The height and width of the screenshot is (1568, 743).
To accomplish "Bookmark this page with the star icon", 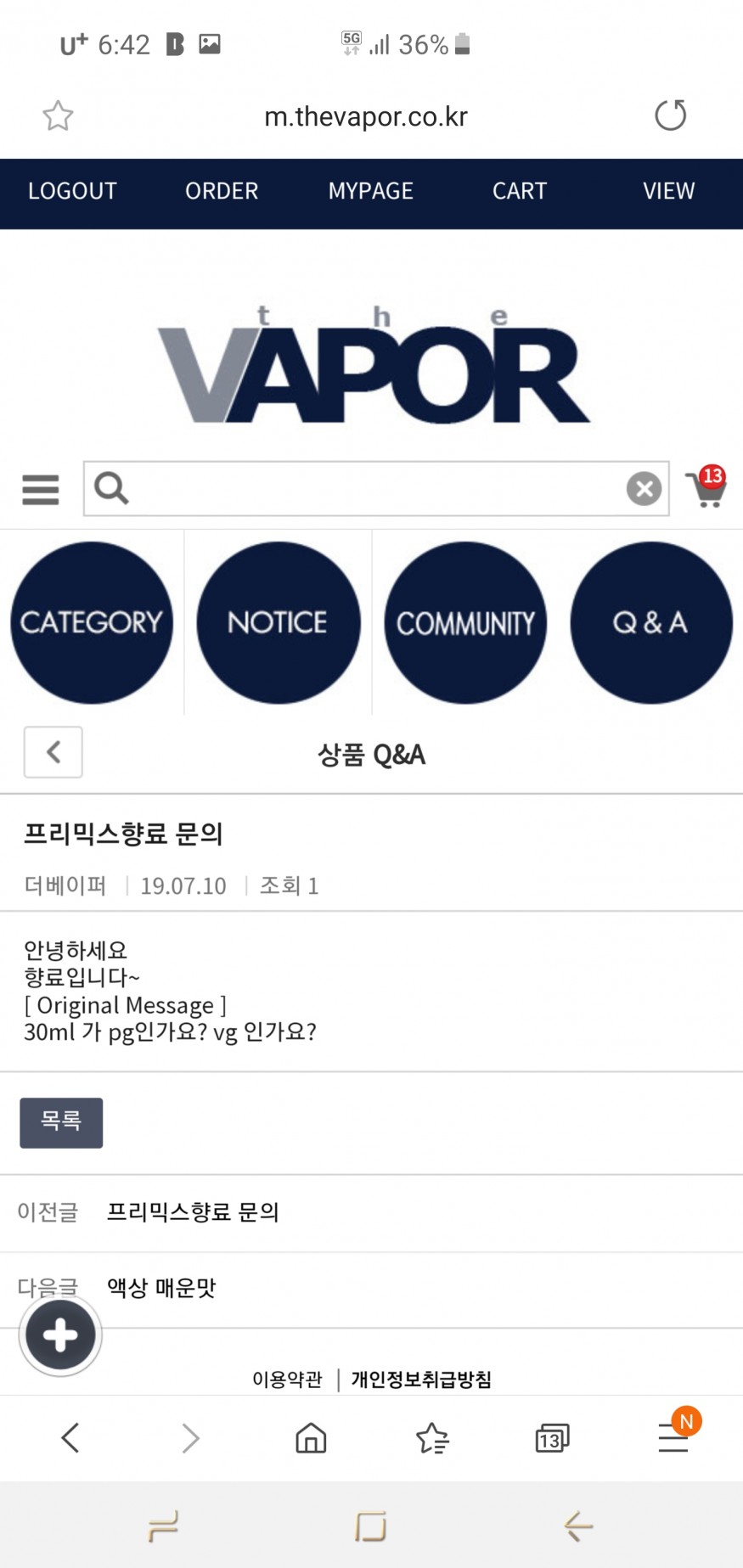I will click(x=58, y=115).
